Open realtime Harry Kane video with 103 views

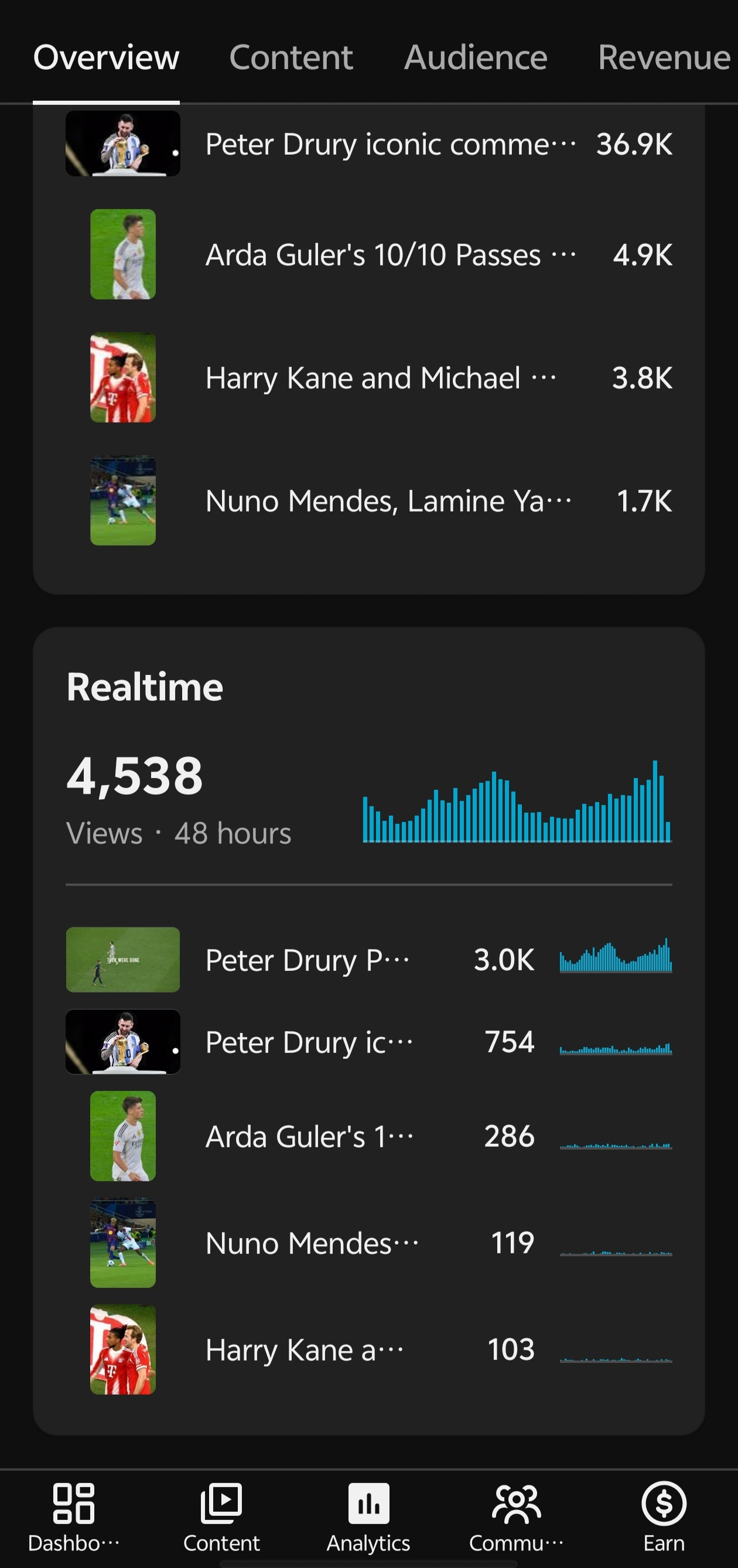coord(368,1349)
